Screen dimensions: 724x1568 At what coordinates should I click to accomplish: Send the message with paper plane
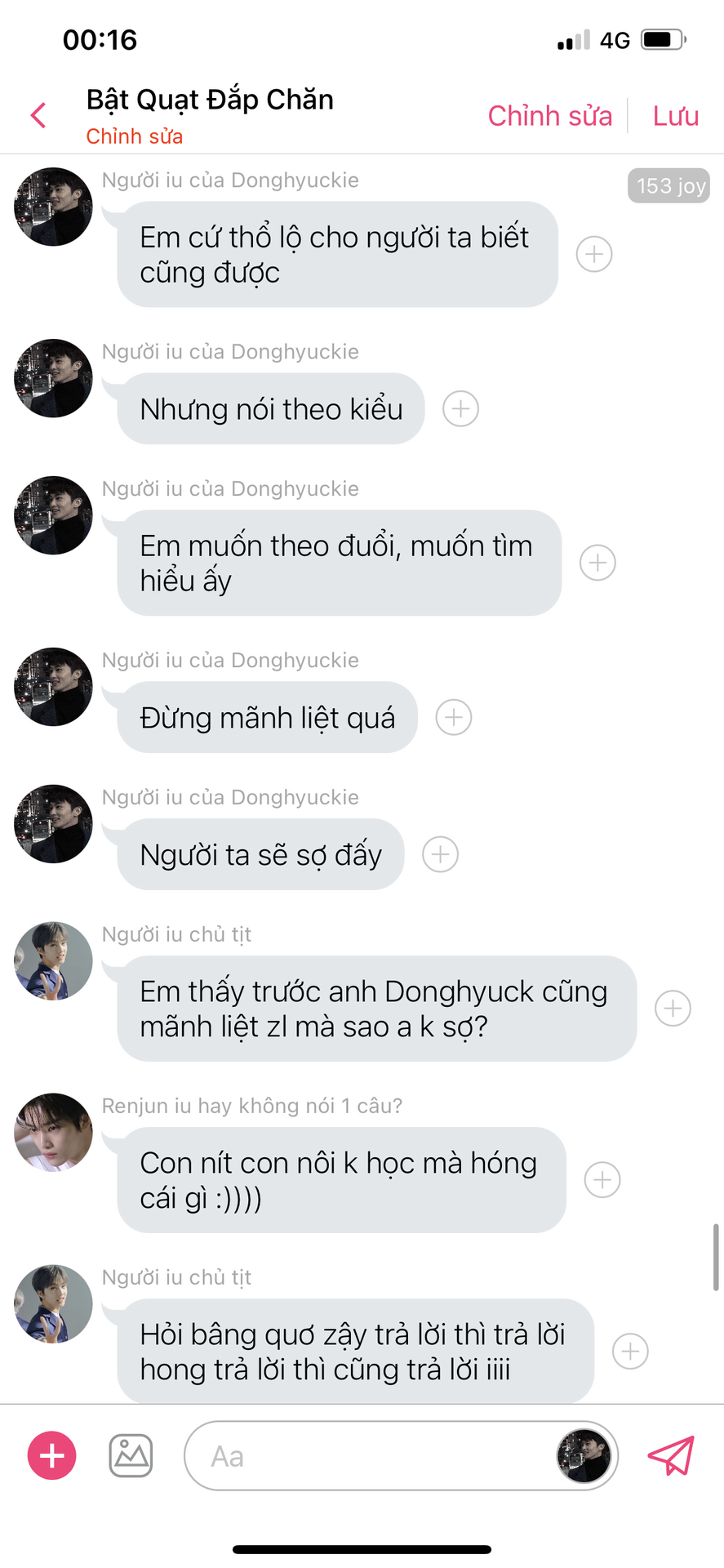point(671,1455)
